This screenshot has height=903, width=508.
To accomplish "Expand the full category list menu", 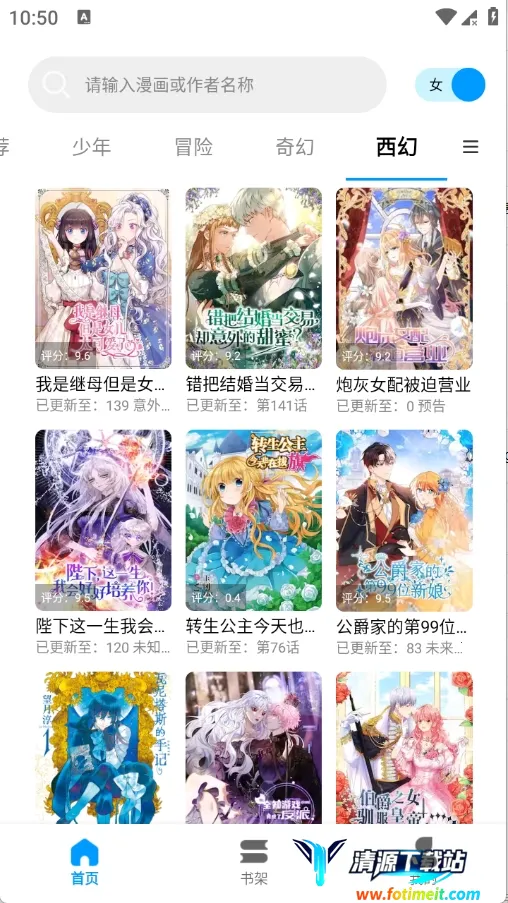I will [x=471, y=147].
